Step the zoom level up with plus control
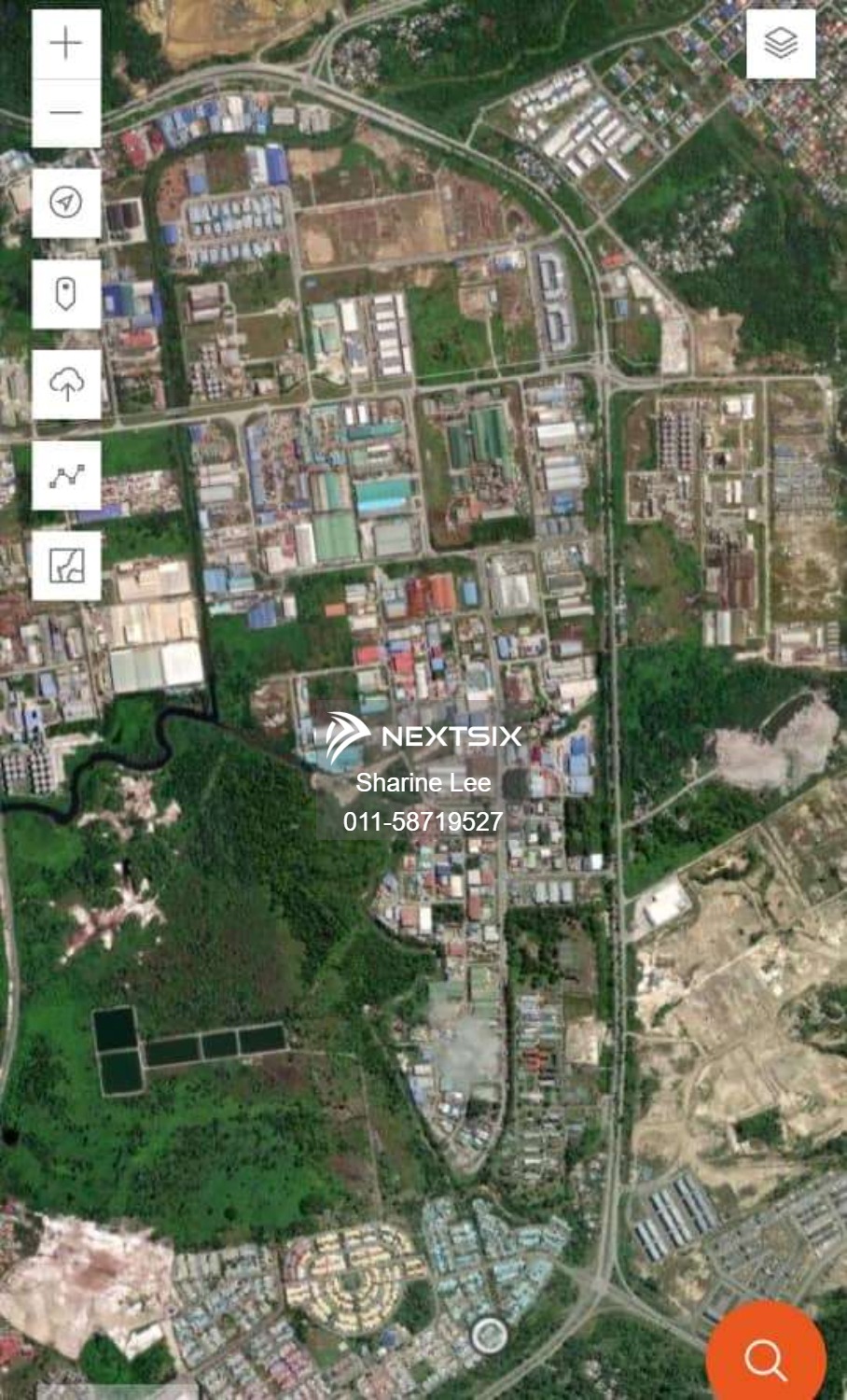The image size is (847, 1400). click(64, 42)
